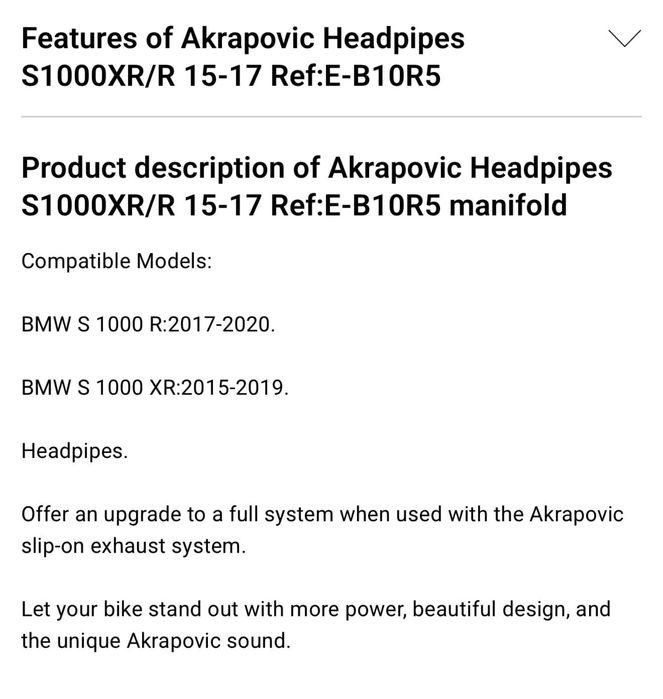Expand the Features of Akrapovic Headpipes section
Viewport: 663px width, 699px height.
pos(624,41)
